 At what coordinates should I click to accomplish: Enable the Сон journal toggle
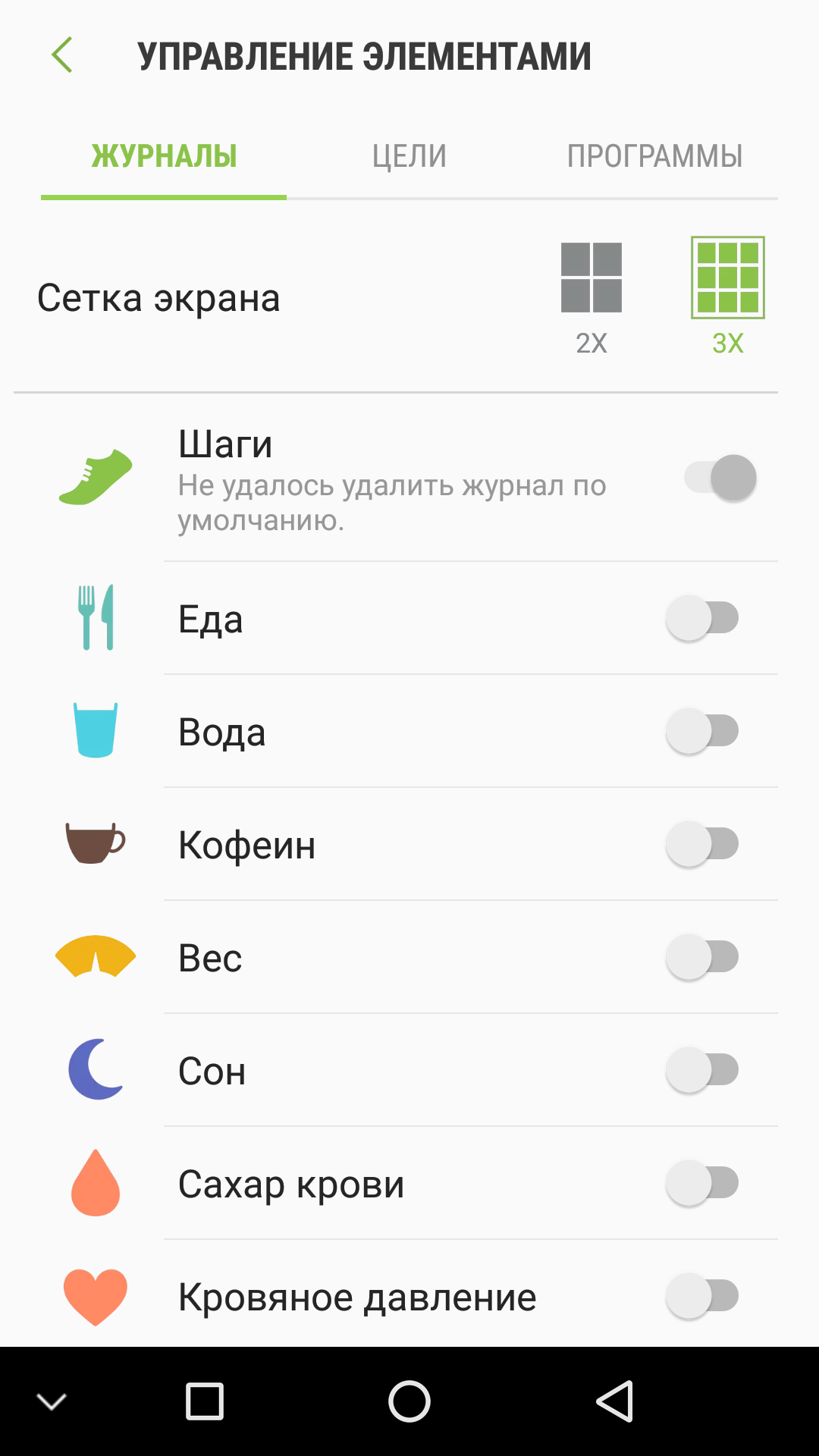(x=702, y=1070)
